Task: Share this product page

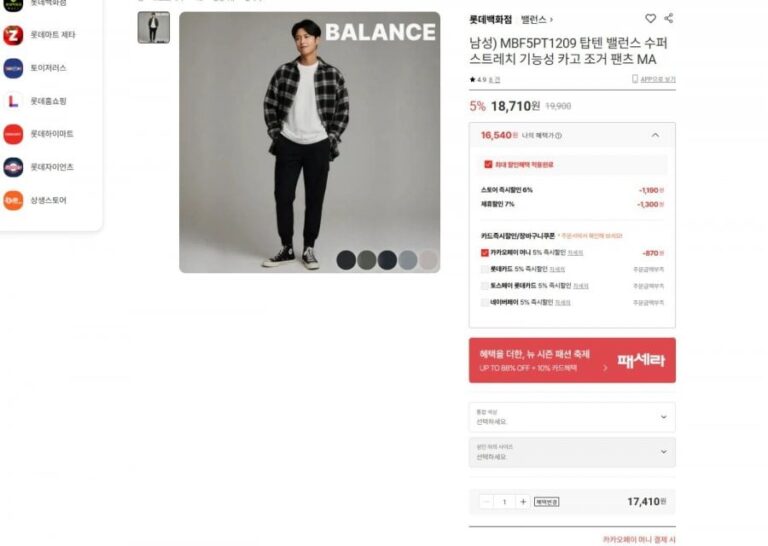Action: click(x=669, y=18)
